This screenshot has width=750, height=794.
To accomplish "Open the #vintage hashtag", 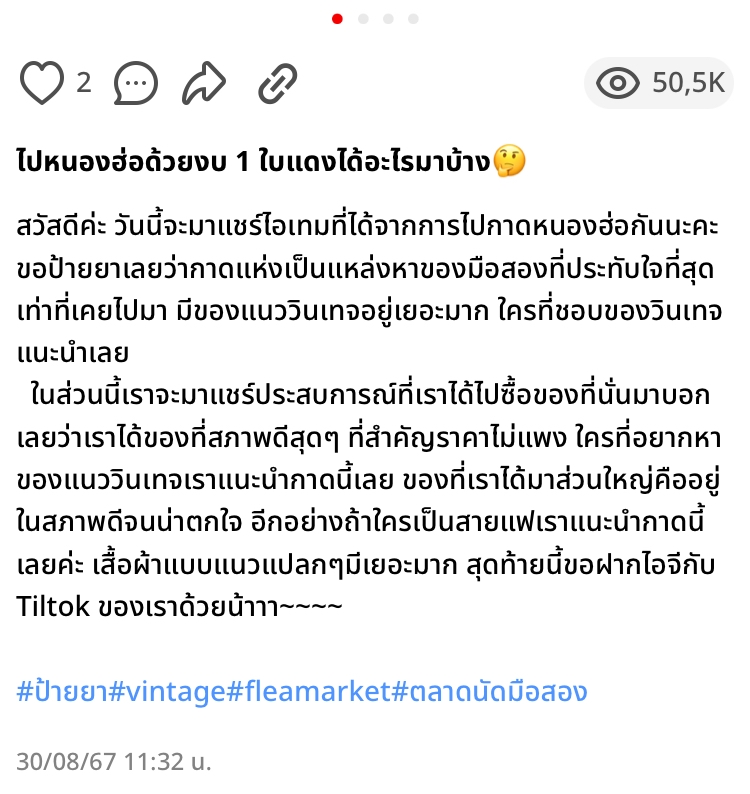I will pos(168,691).
